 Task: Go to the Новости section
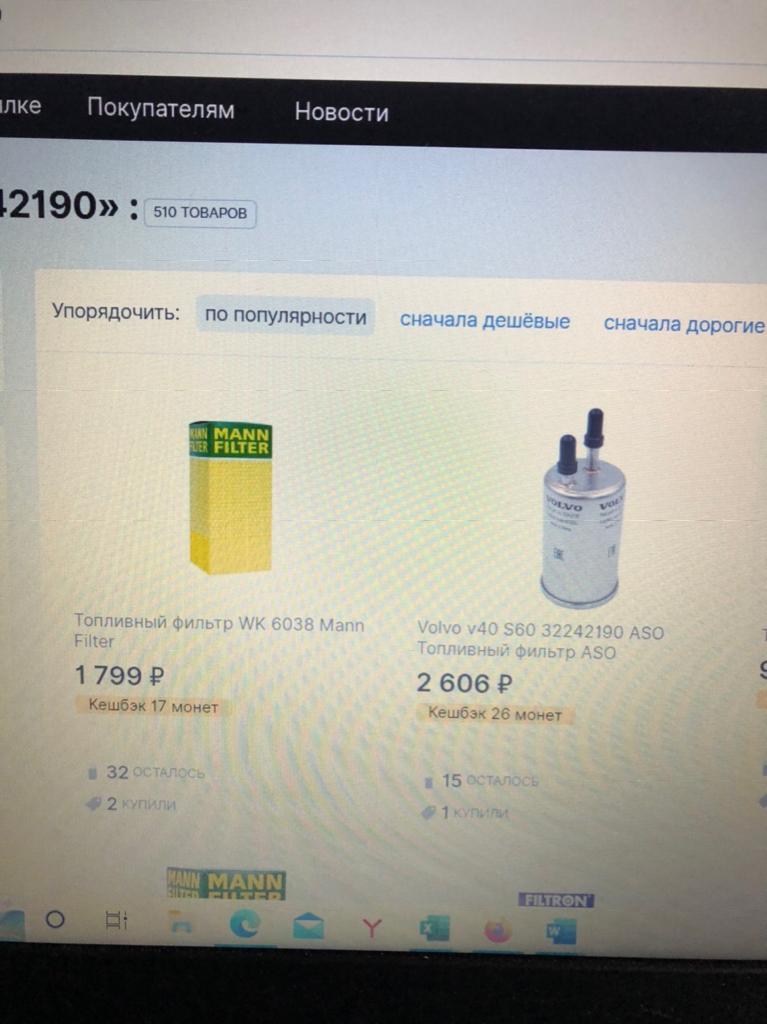pyautogui.click(x=341, y=113)
